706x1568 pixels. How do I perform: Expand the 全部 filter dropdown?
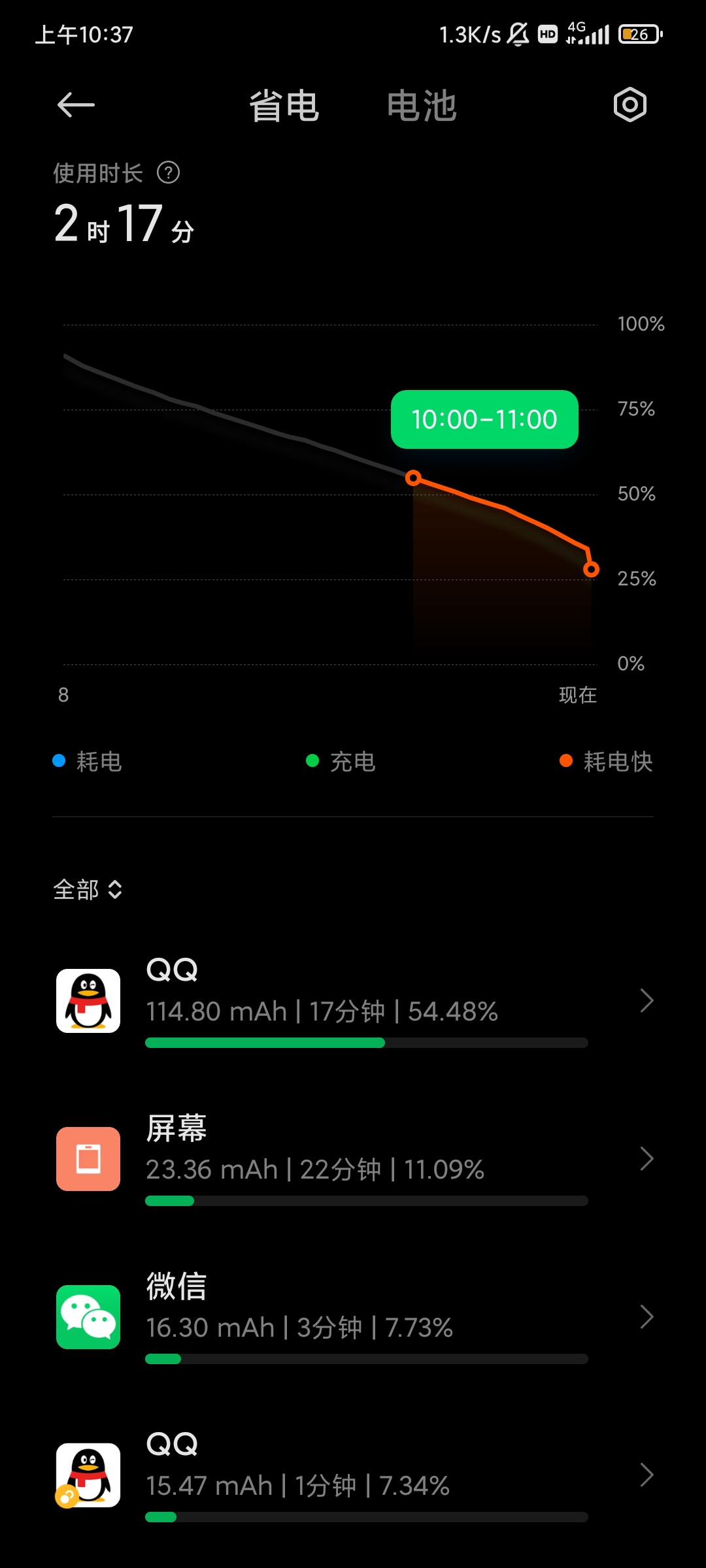coord(88,890)
